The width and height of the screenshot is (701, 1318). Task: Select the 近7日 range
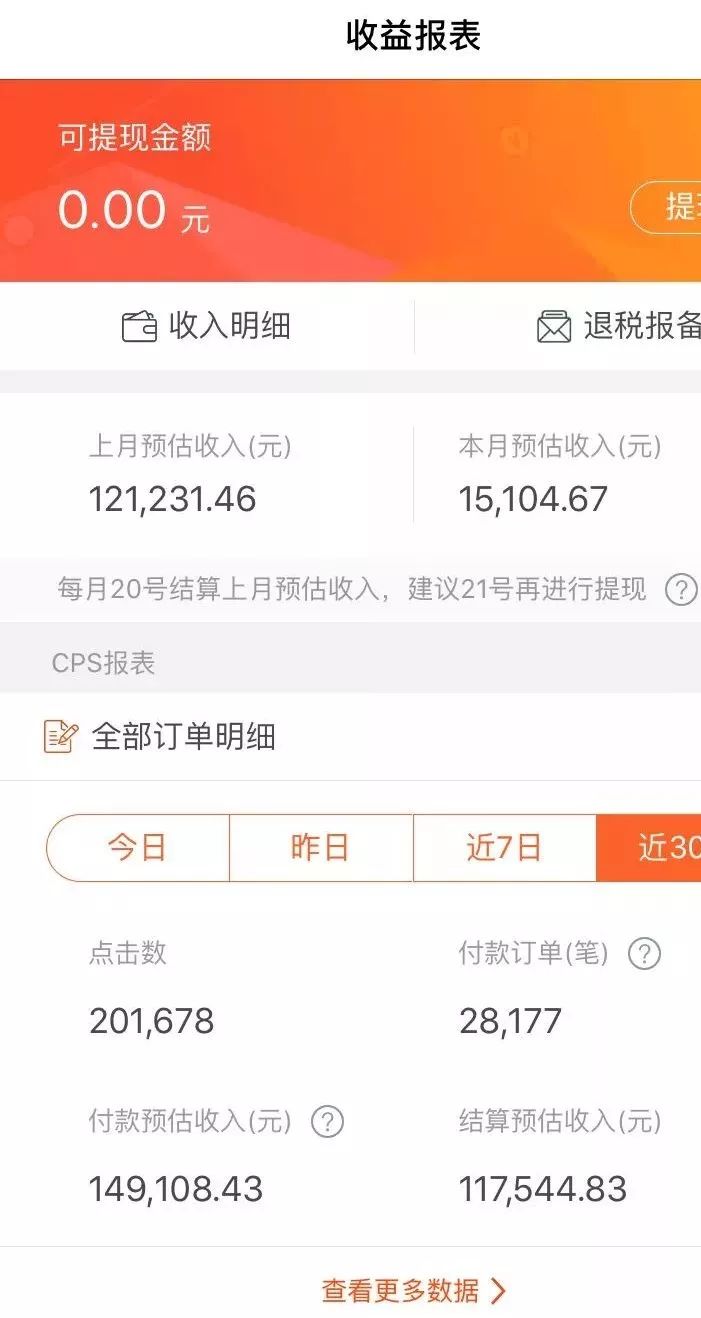pos(504,848)
